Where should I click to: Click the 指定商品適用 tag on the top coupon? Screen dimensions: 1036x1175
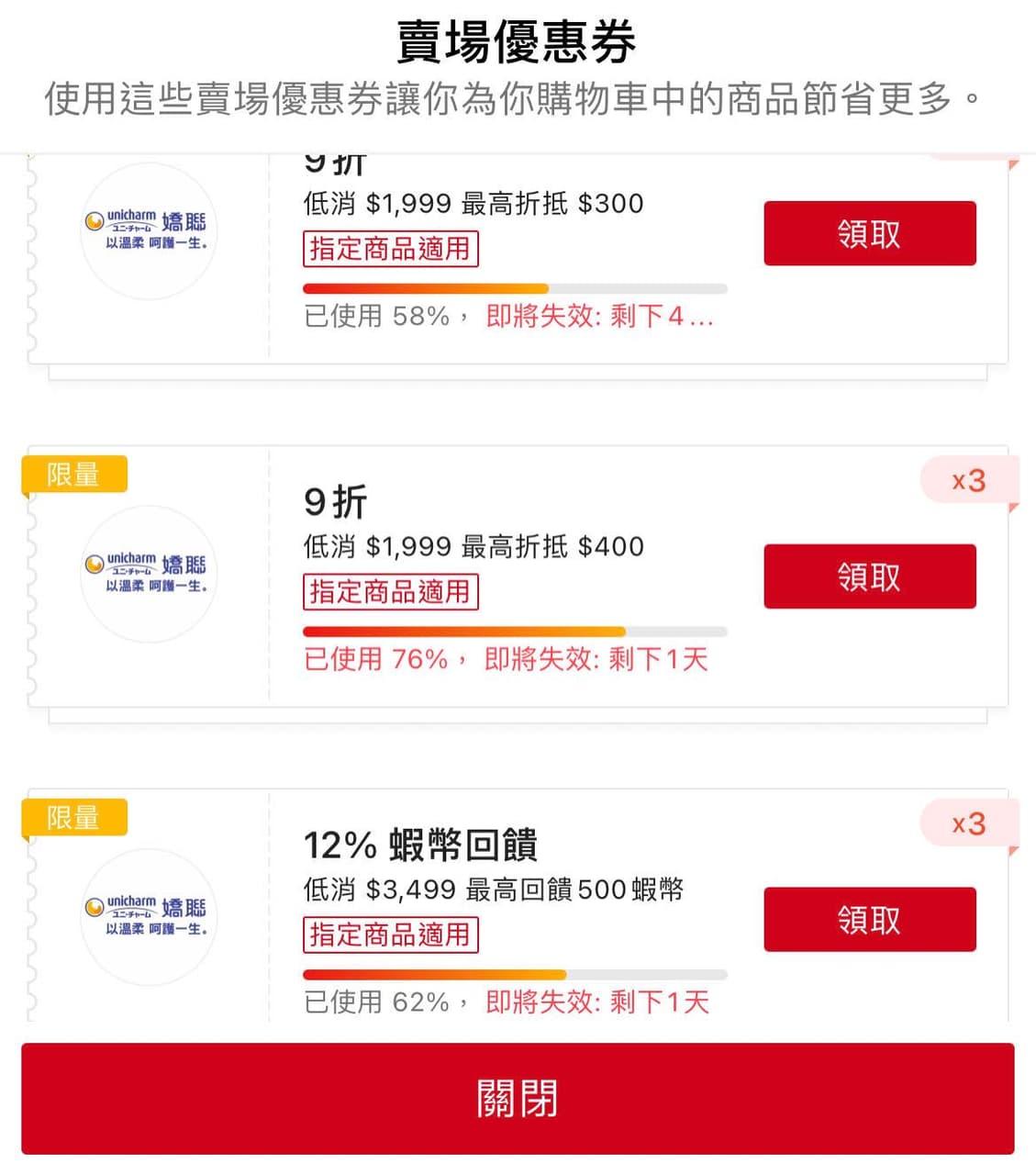pyautogui.click(x=390, y=249)
